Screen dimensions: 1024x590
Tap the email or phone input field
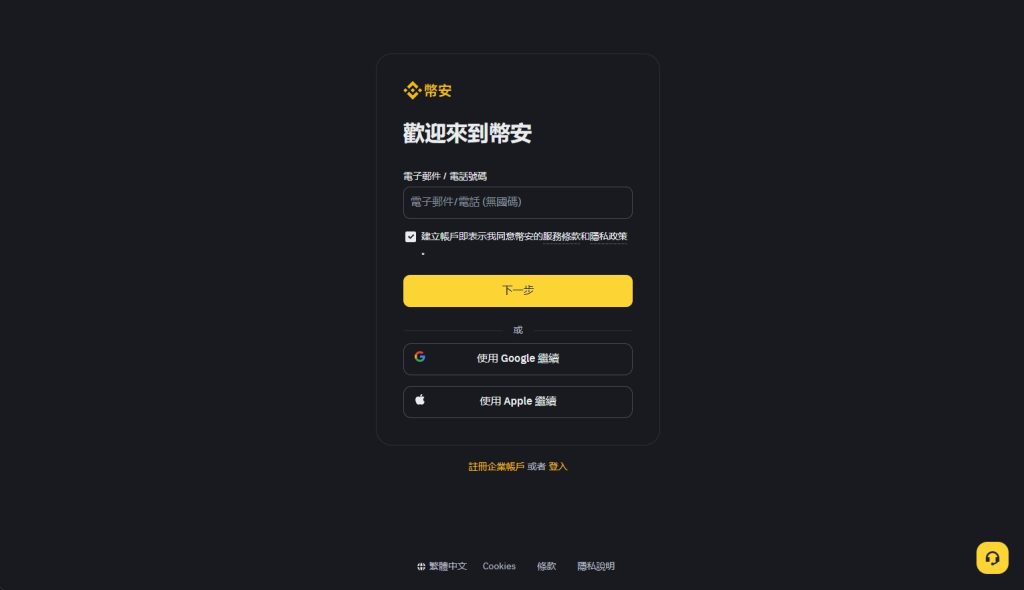[x=517, y=202]
